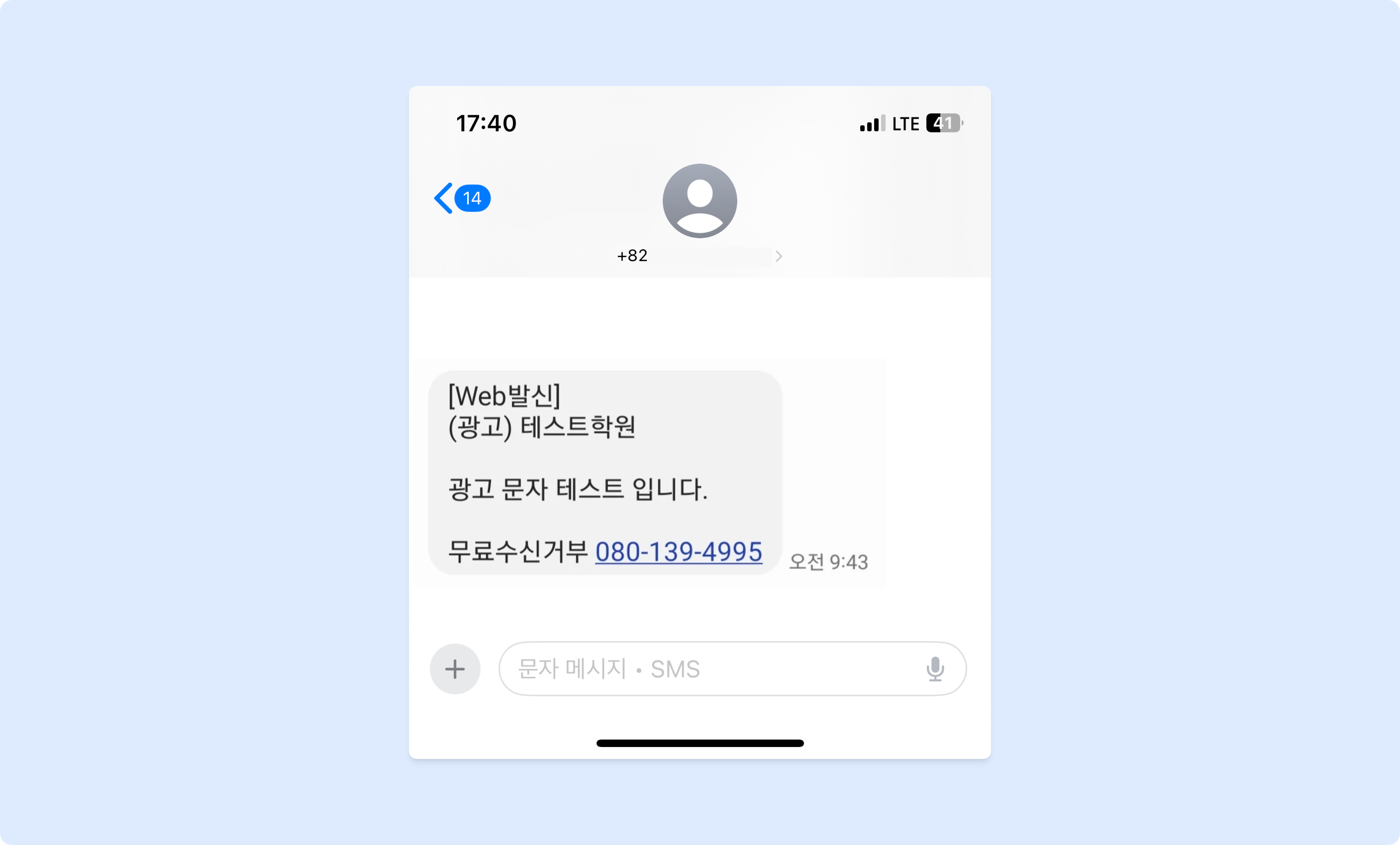Open contact details for the +82 sender
Image resolution: width=1400 pixels, height=845 pixels.
(x=700, y=256)
